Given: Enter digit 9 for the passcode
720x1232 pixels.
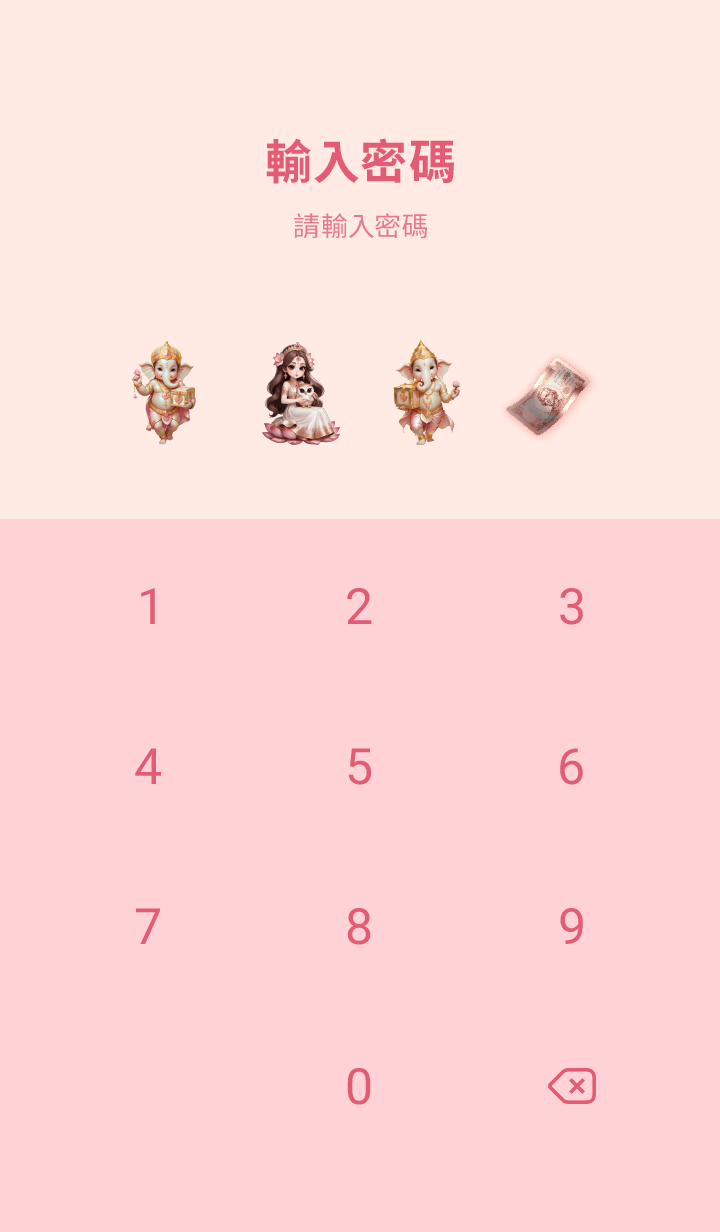Looking at the screenshot, I should point(571,927).
